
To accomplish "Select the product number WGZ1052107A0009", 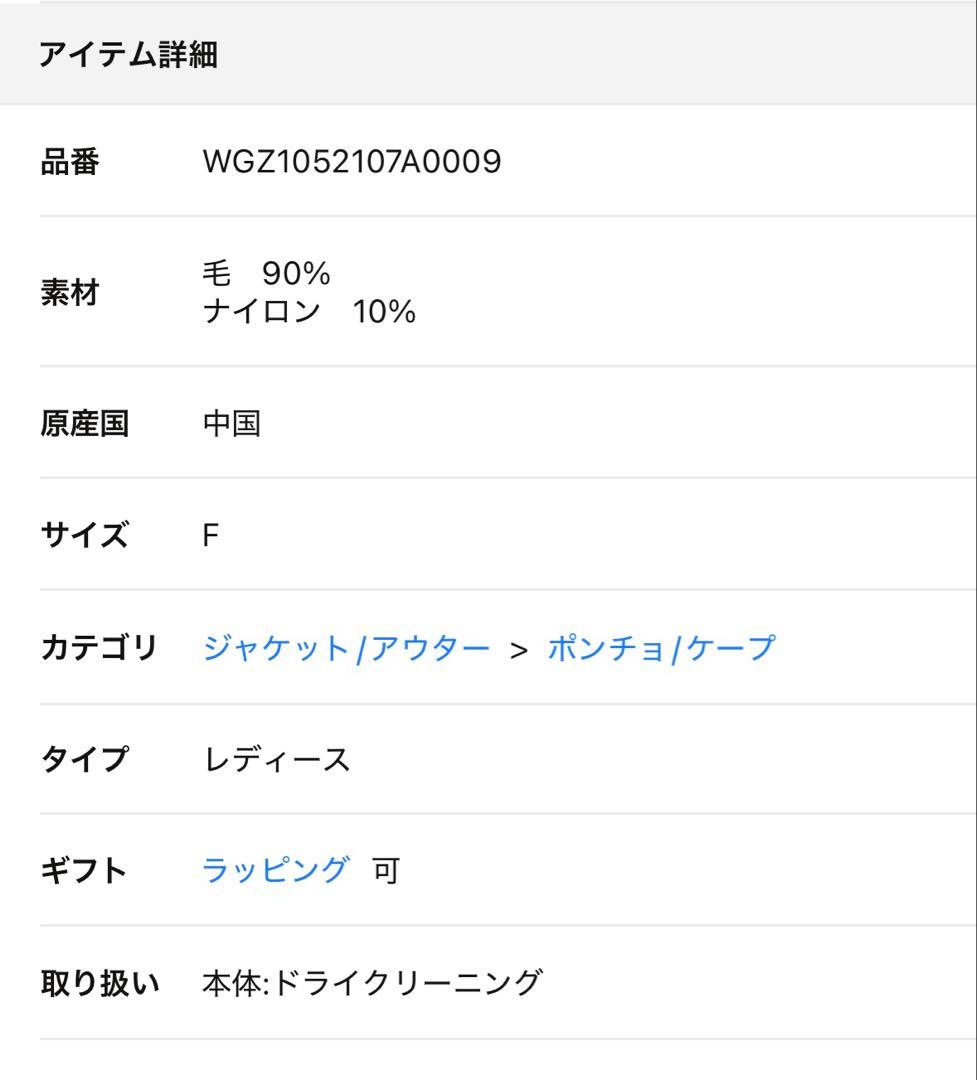I will (x=352, y=159).
